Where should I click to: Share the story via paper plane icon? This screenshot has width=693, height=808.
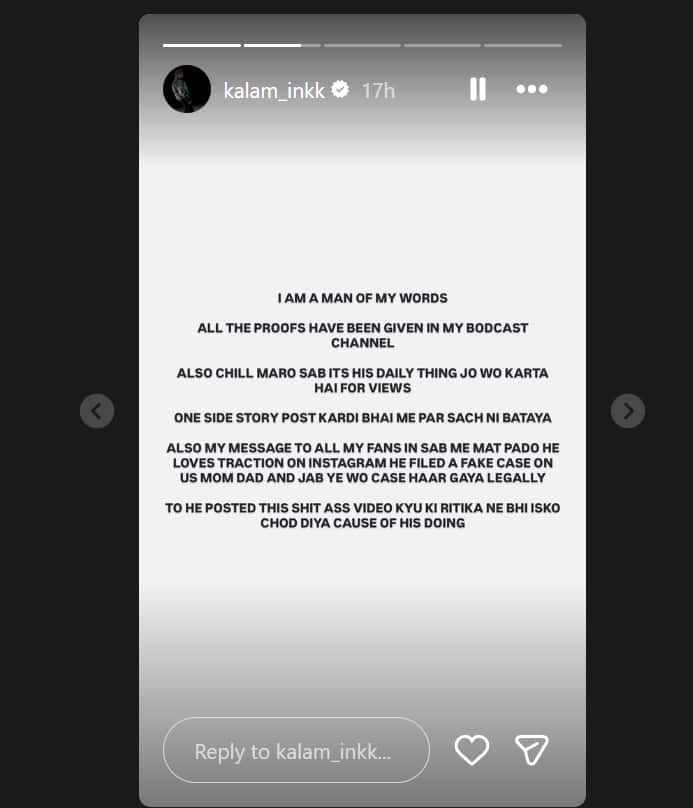531,750
